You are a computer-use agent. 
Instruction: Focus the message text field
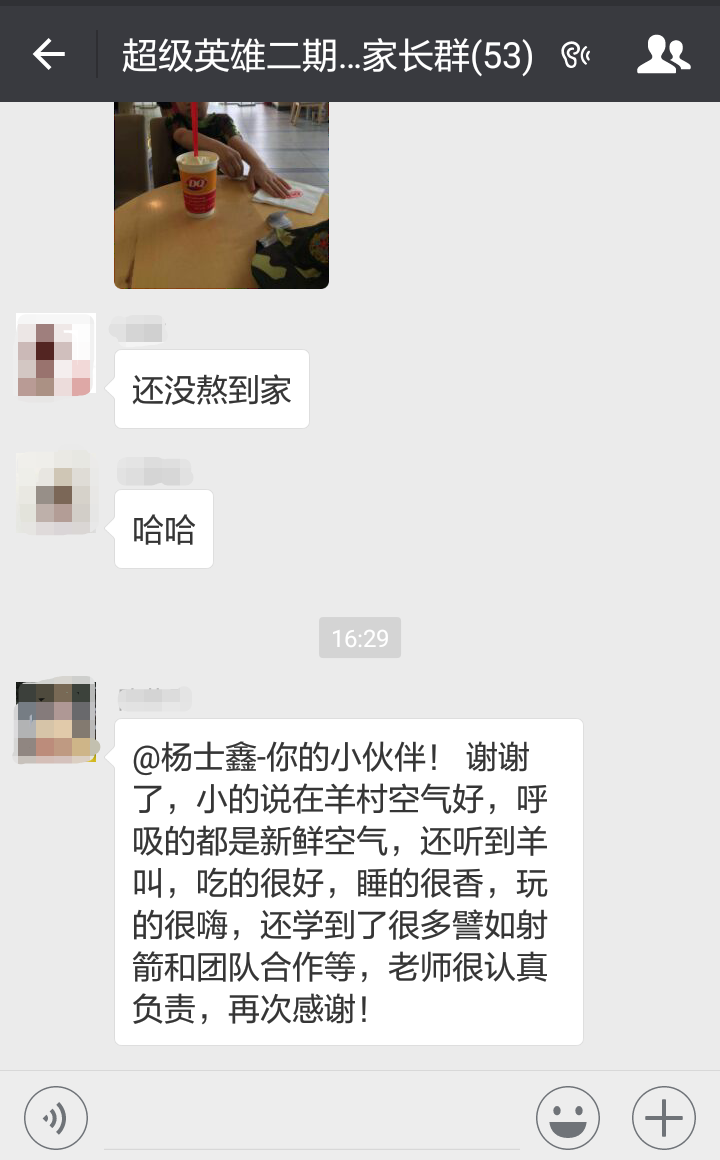pos(312,1119)
